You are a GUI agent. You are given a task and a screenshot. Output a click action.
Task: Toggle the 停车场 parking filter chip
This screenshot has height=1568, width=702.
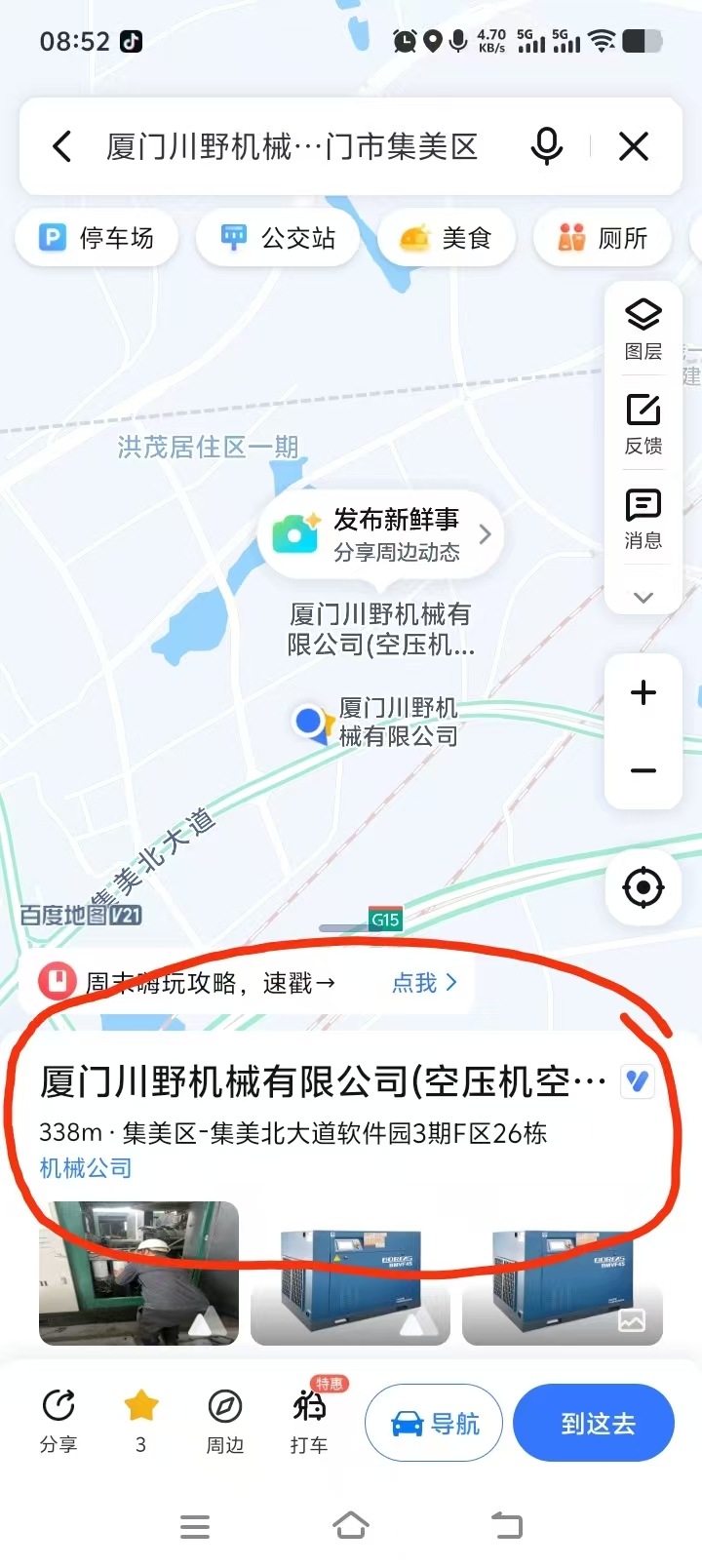96,237
